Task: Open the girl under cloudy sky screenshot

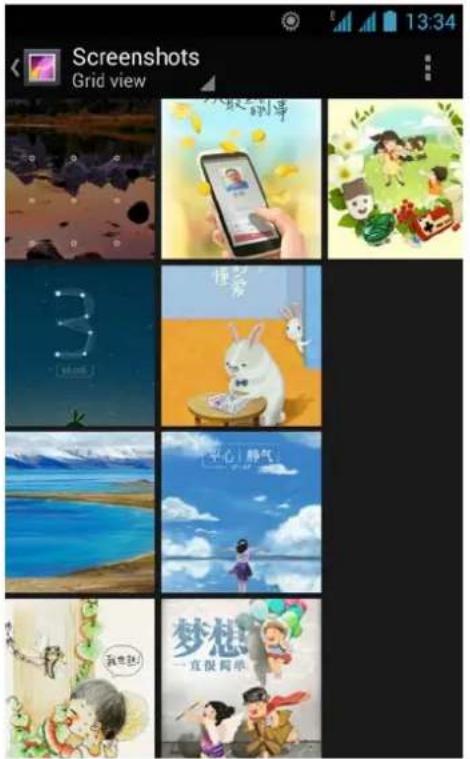Action: coord(241,513)
